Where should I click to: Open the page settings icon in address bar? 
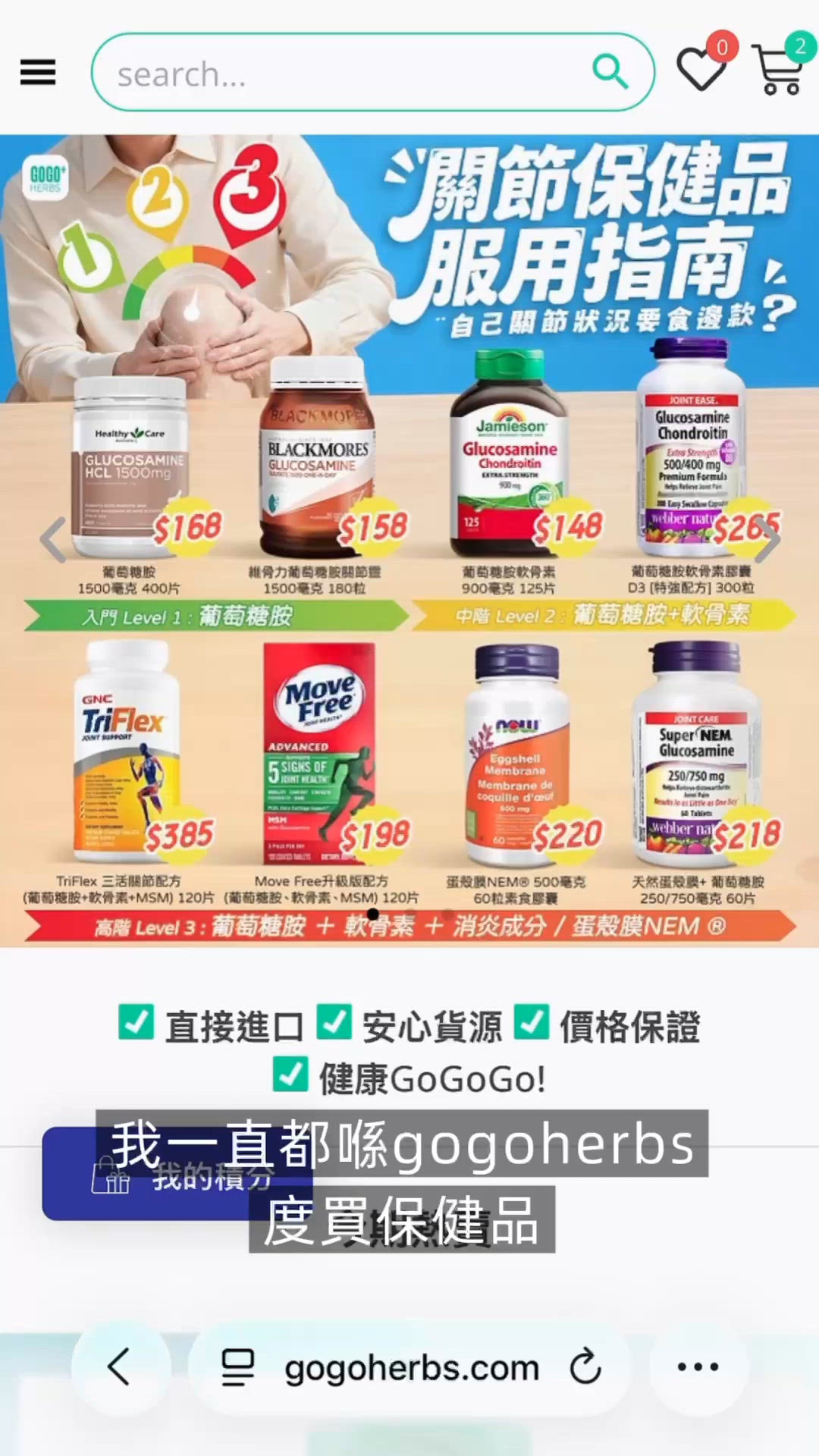click(x=237, y=1367)
